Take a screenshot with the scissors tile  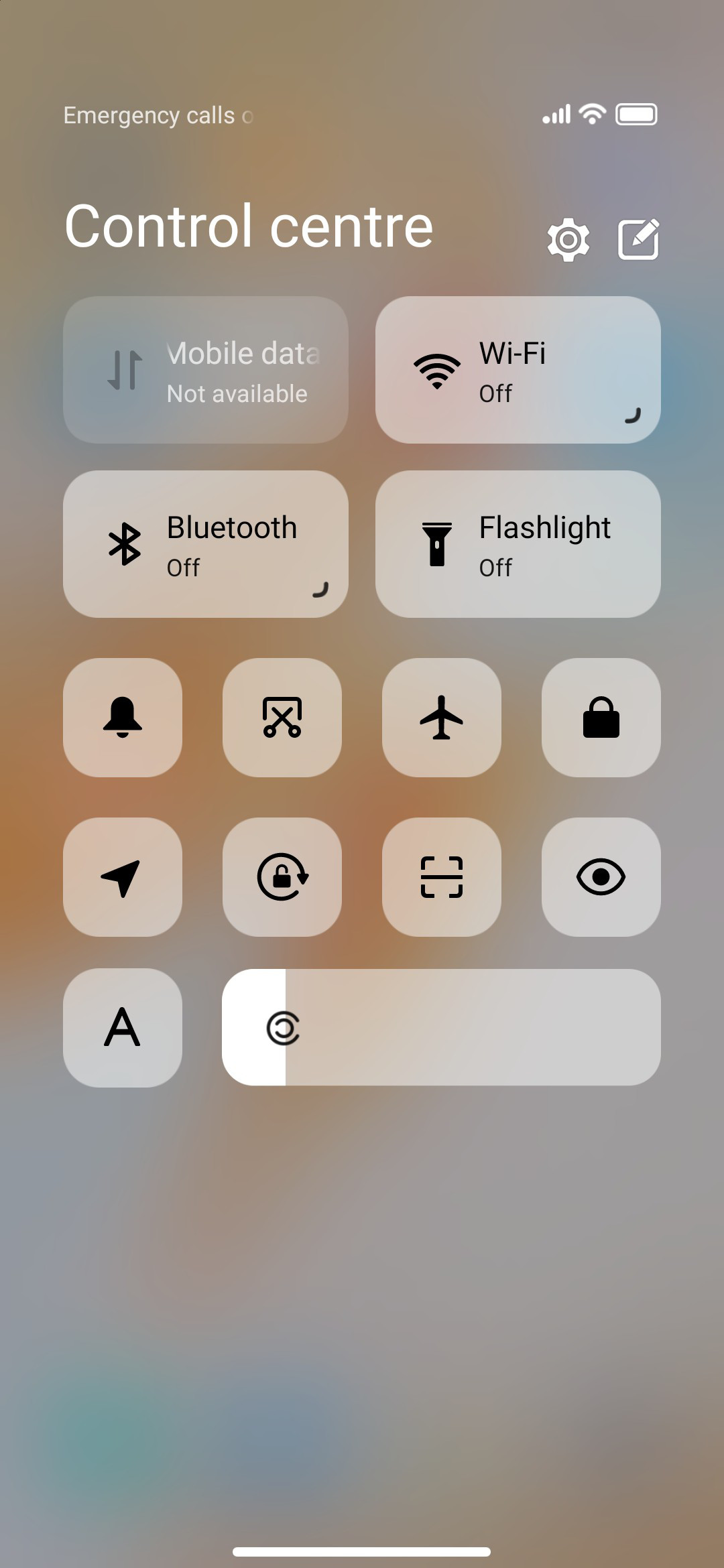[x=282, y=718]
